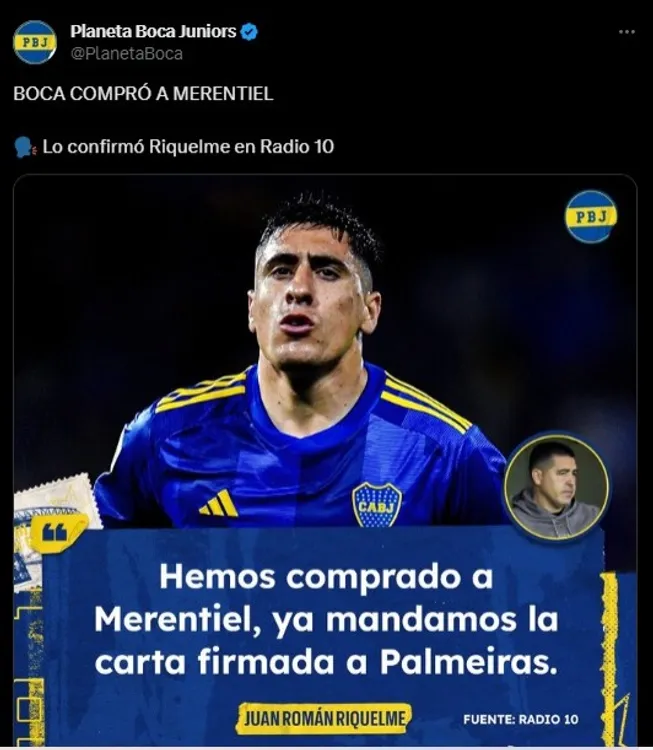The image size is (653, 750).
Task: Expand the Merentiel quote image
Action: click(325, 460)
